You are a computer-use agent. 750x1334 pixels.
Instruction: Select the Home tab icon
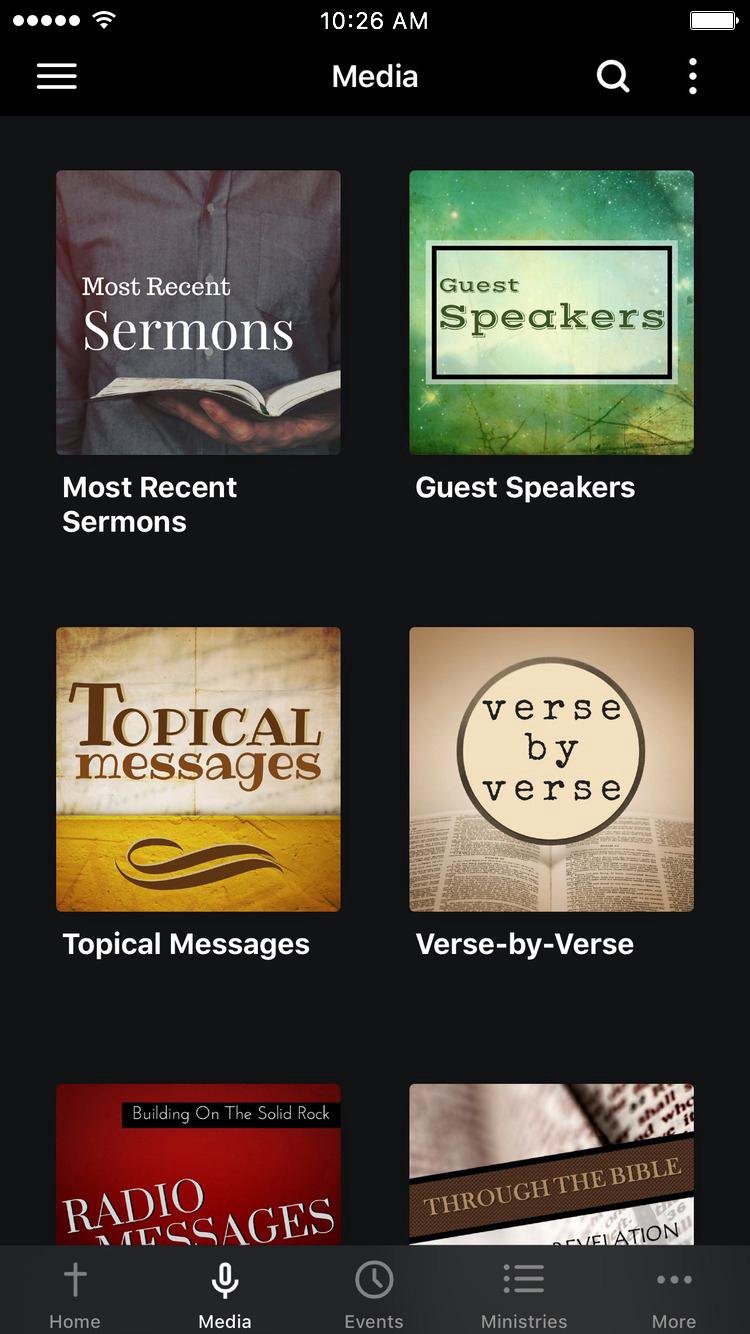tap(75, 1277)
